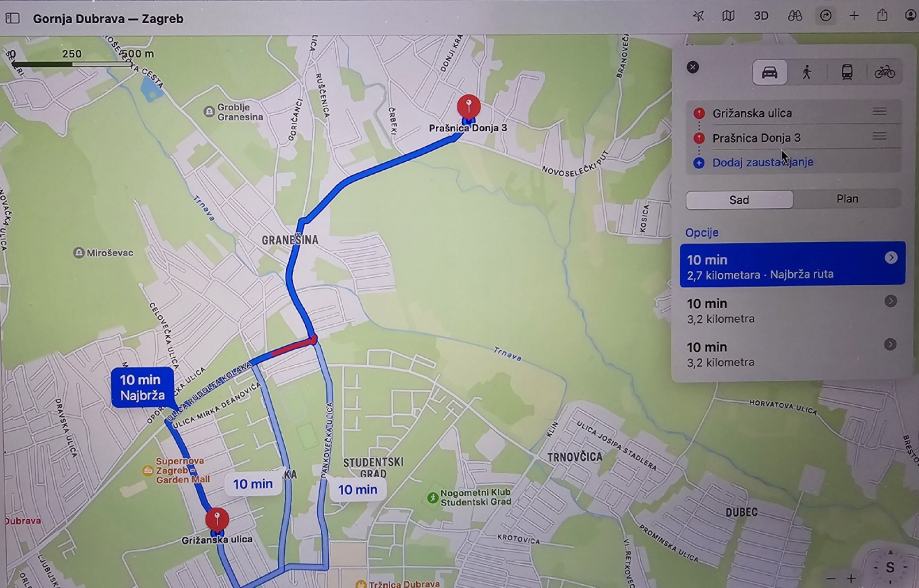
Task: Open the account profile icon
Action: [909, 16]
